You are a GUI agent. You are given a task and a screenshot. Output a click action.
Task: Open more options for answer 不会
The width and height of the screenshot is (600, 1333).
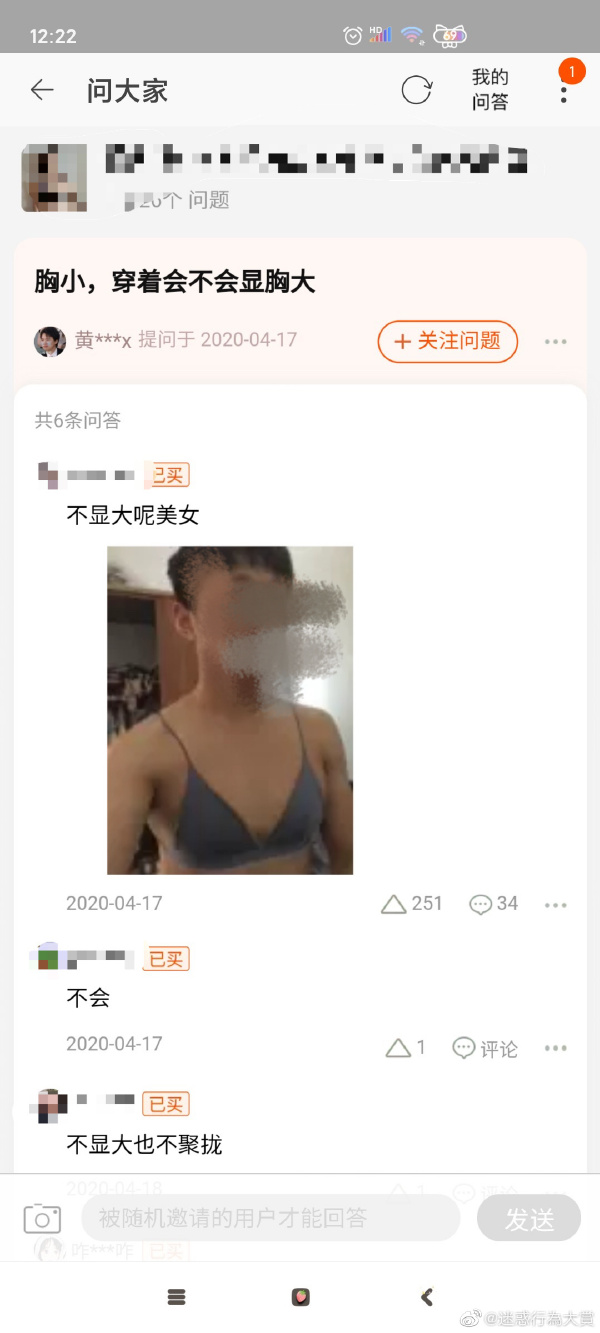(556, 1049)
